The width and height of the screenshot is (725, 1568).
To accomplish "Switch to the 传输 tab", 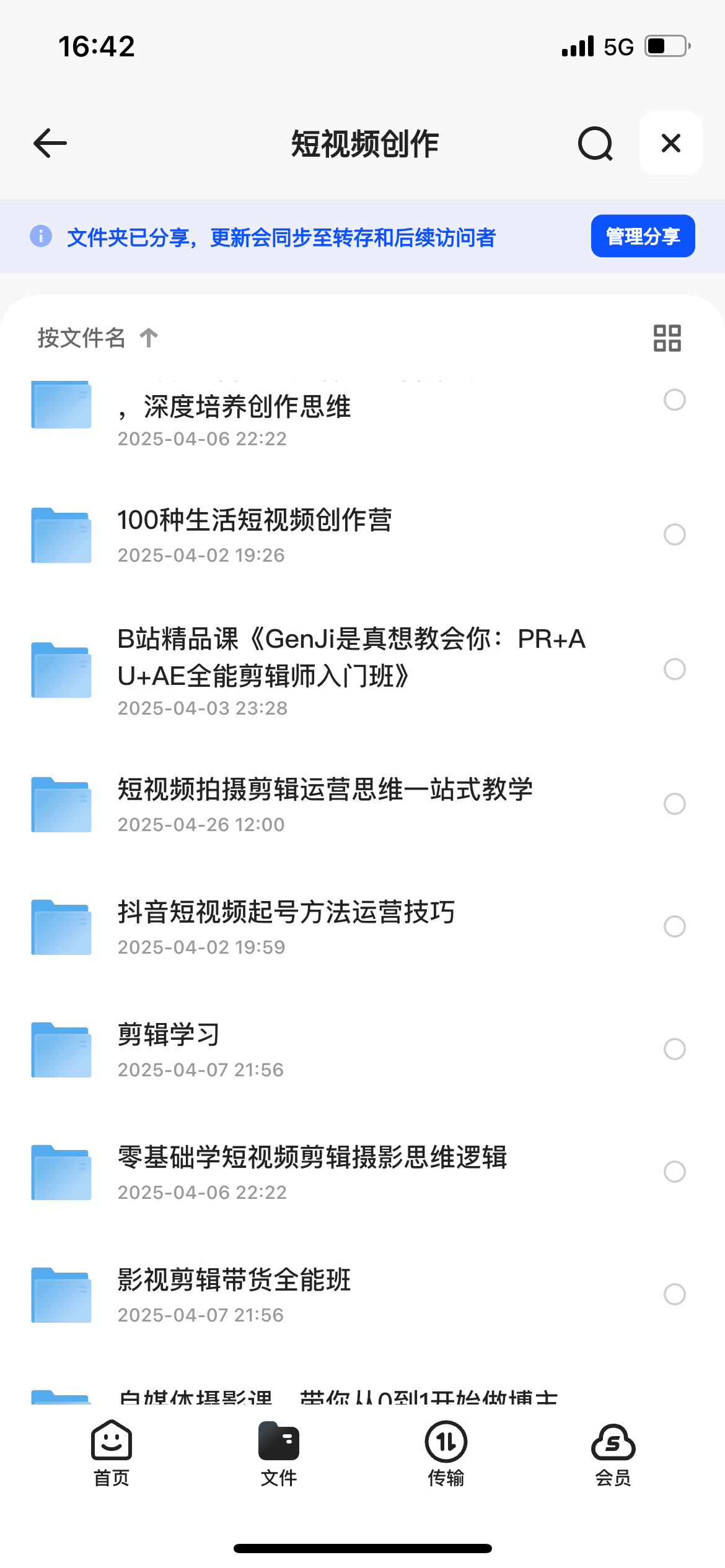I will click(x=446, y=1453).
